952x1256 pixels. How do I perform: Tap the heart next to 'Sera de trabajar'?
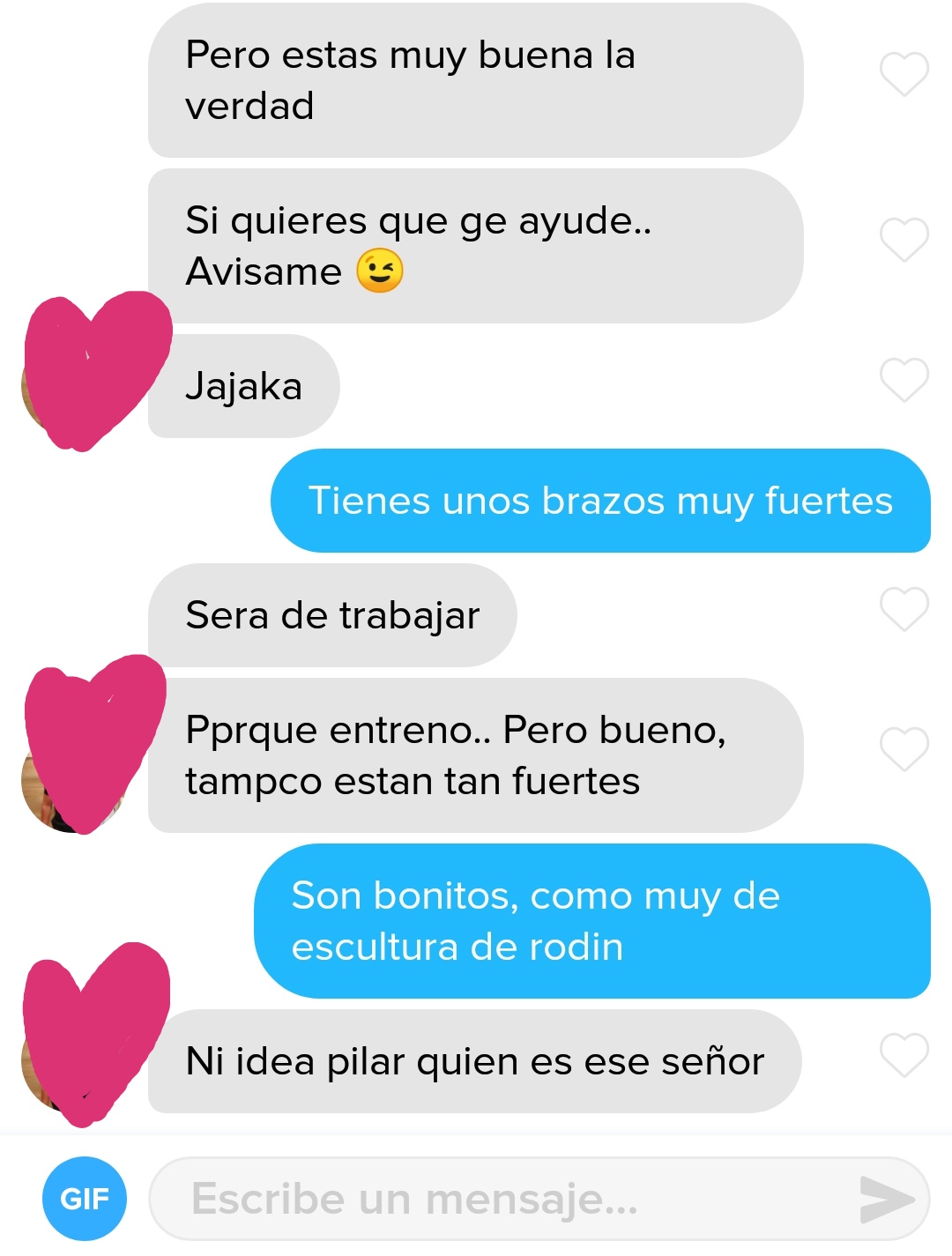[x=904, y=608]
